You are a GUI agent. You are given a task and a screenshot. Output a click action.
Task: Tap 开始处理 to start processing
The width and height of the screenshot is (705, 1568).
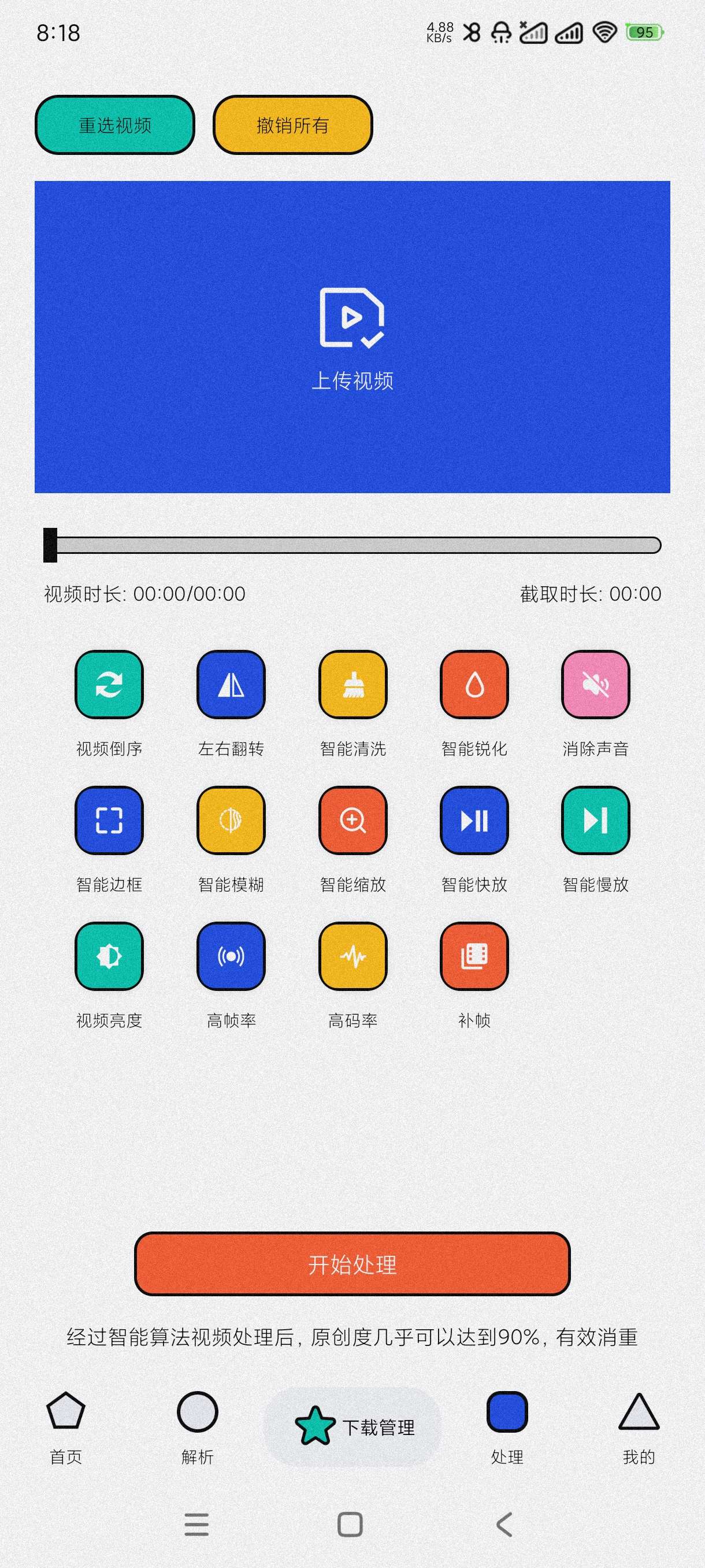(x=352, y=1264)
